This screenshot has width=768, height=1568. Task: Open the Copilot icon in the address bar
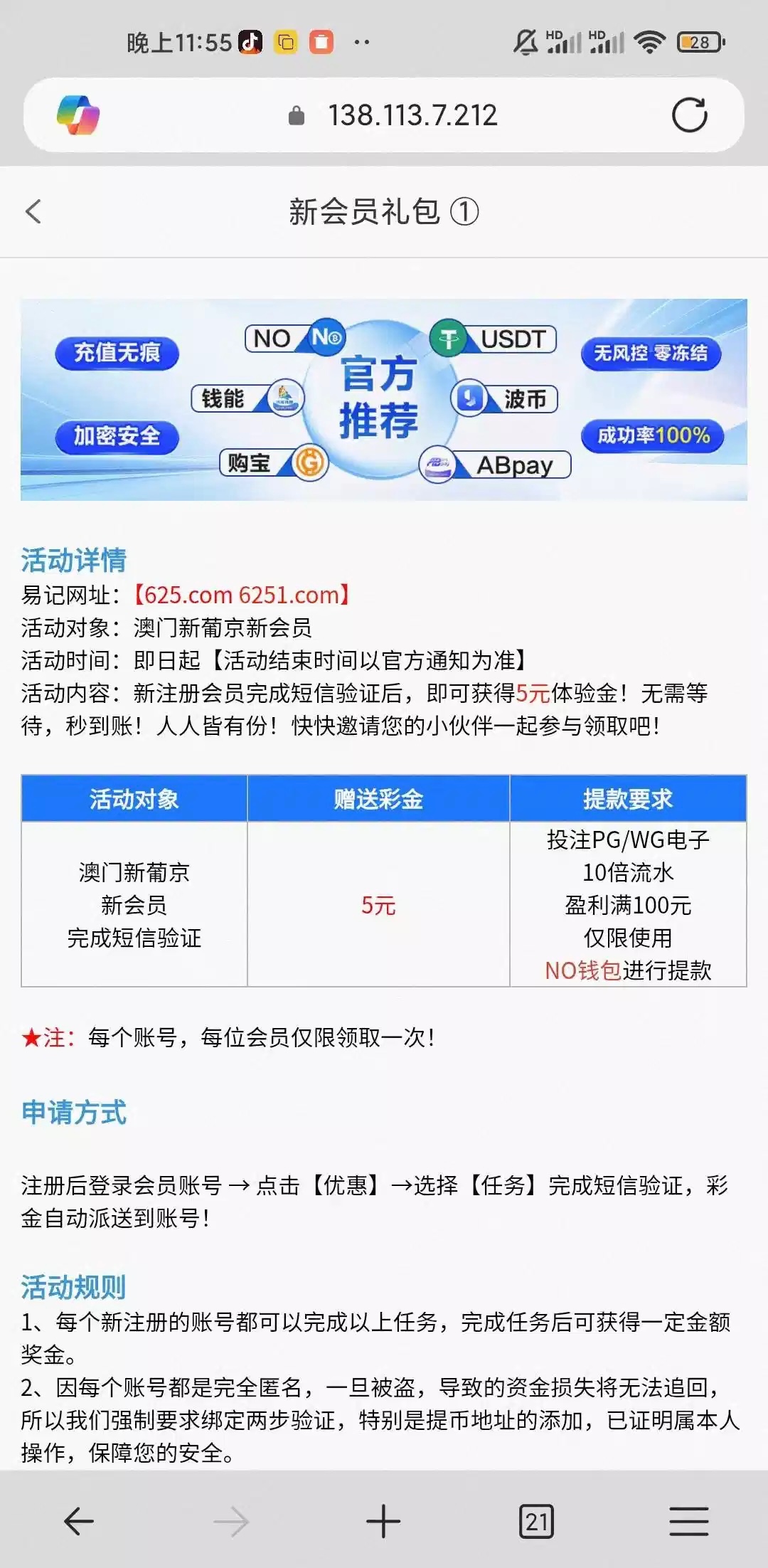[78, 115]
